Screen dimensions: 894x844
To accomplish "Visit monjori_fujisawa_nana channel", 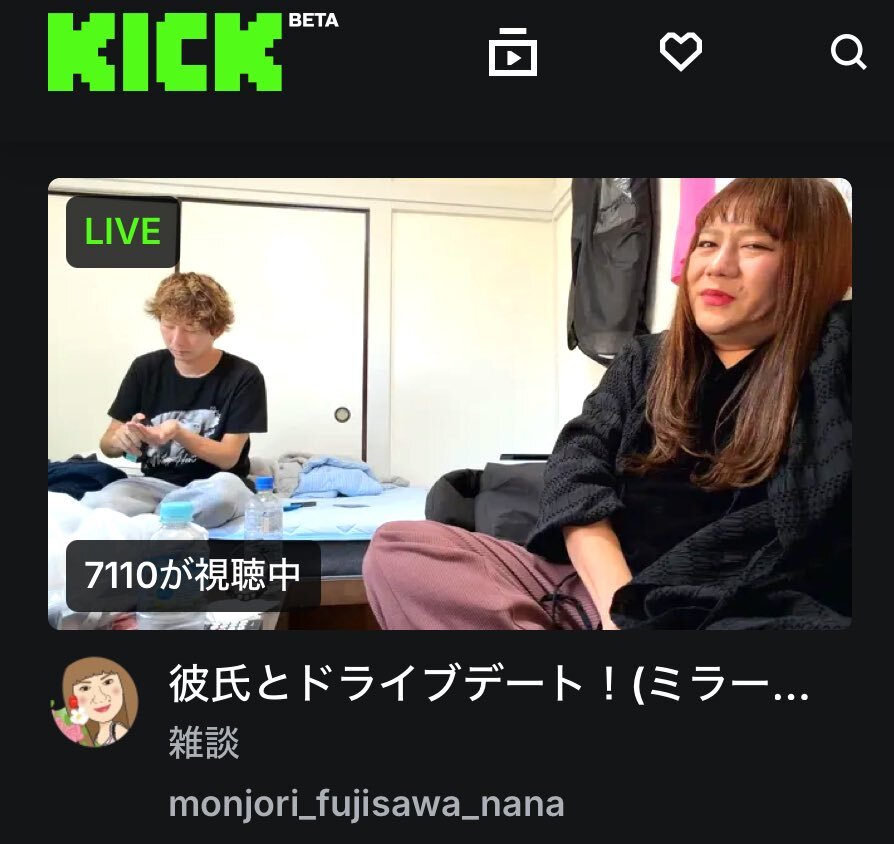I will 366,803.
